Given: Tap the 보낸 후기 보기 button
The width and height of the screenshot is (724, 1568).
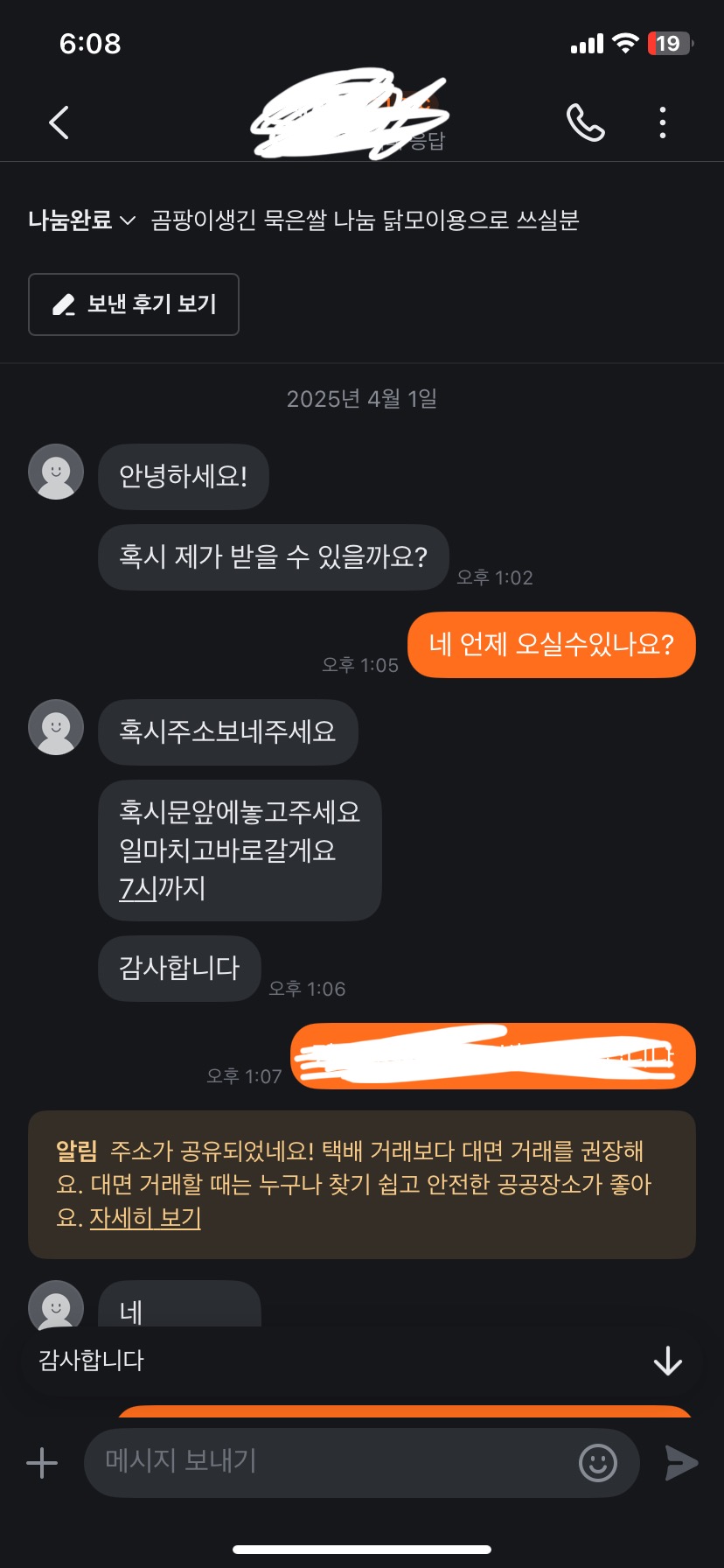Looking at the screenshot, I should point(134,304).
